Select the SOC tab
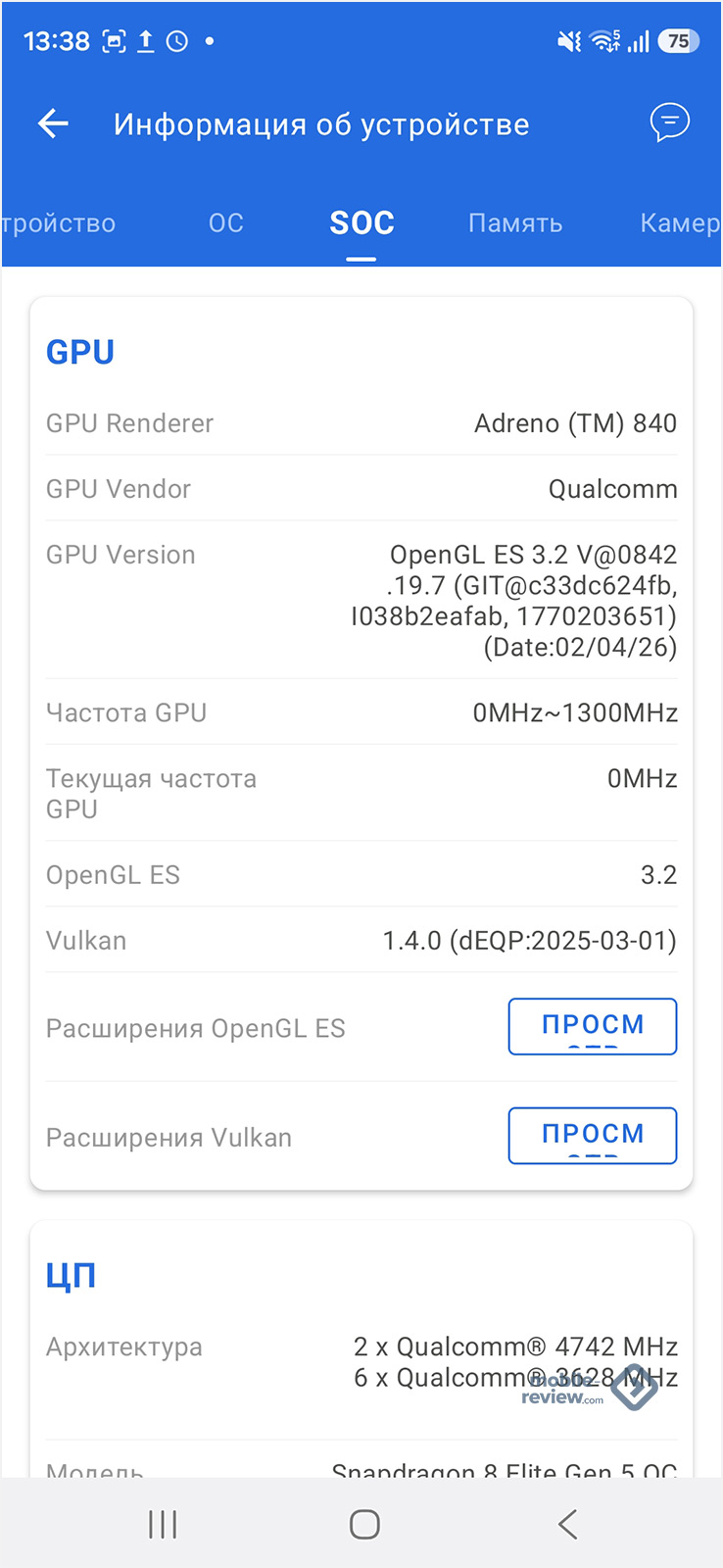 tap(361, 223)
